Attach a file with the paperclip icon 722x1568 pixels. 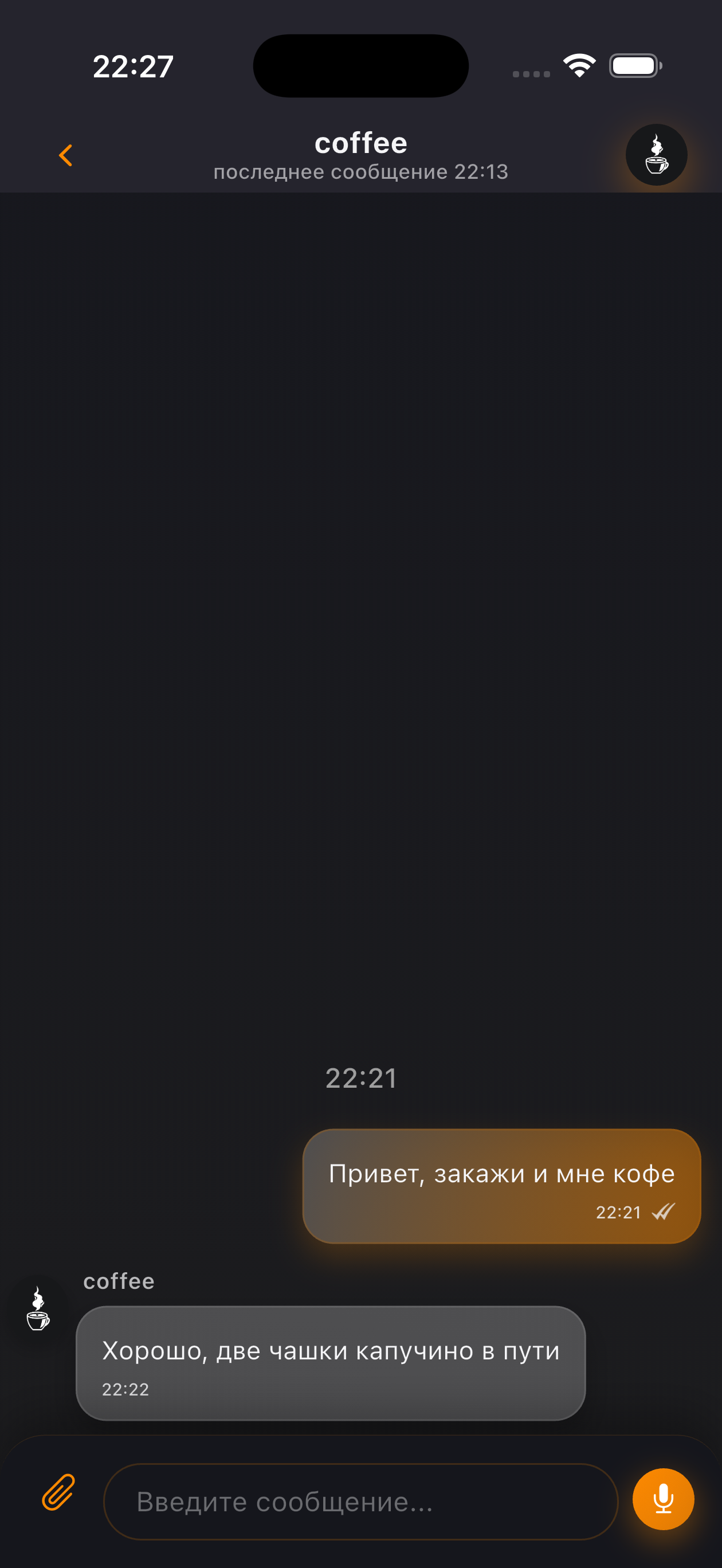coord(58,1492)
